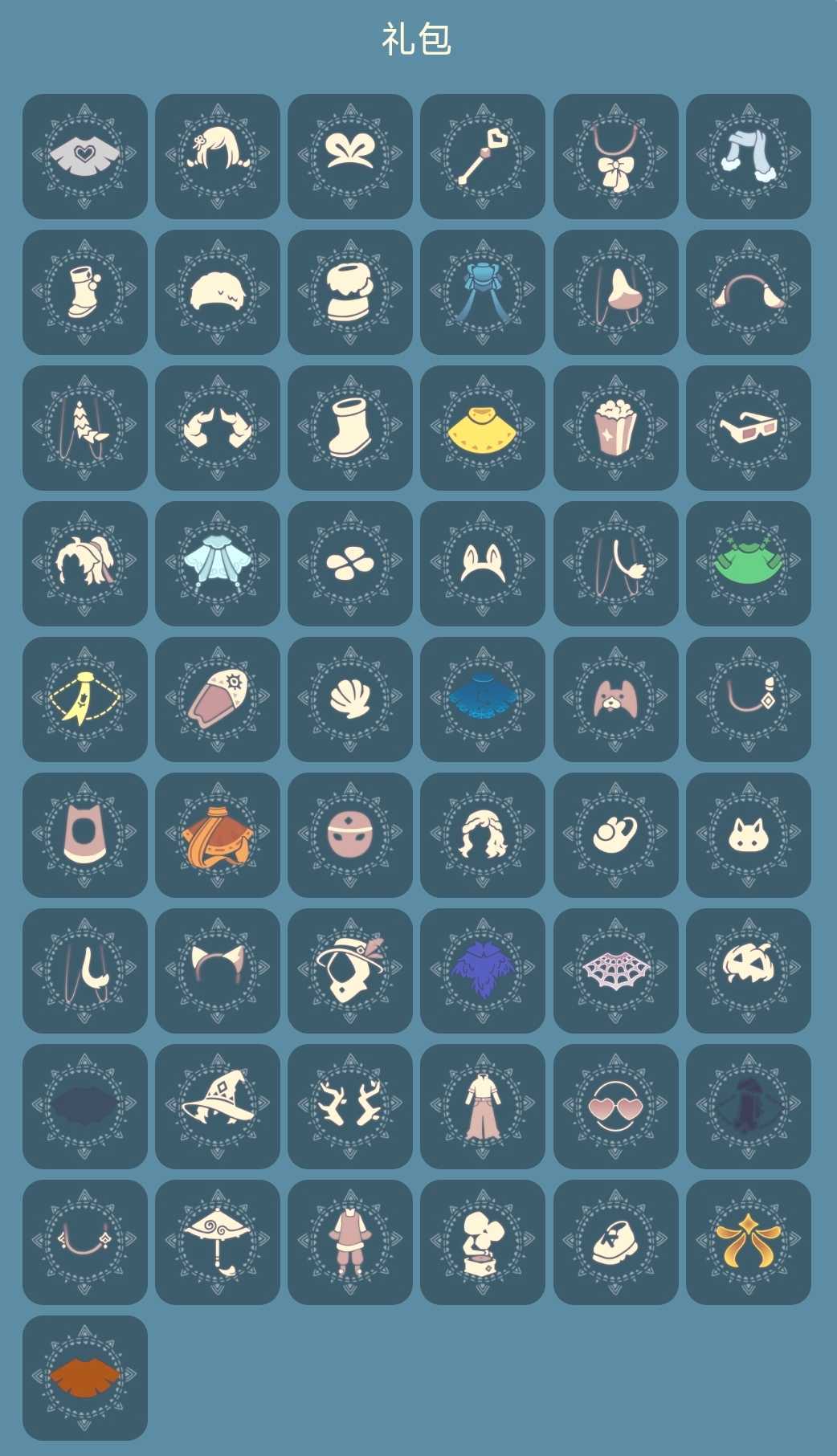Open the heart-shaped sunglasses item

click(x=615, y=1107)
